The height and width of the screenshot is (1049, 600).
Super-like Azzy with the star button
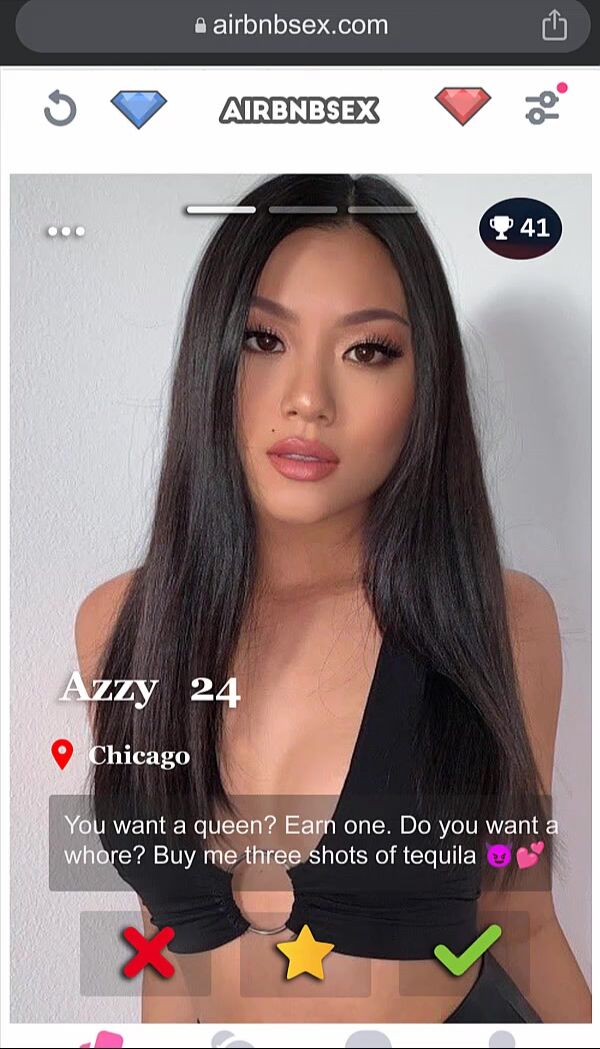[305, 953]
